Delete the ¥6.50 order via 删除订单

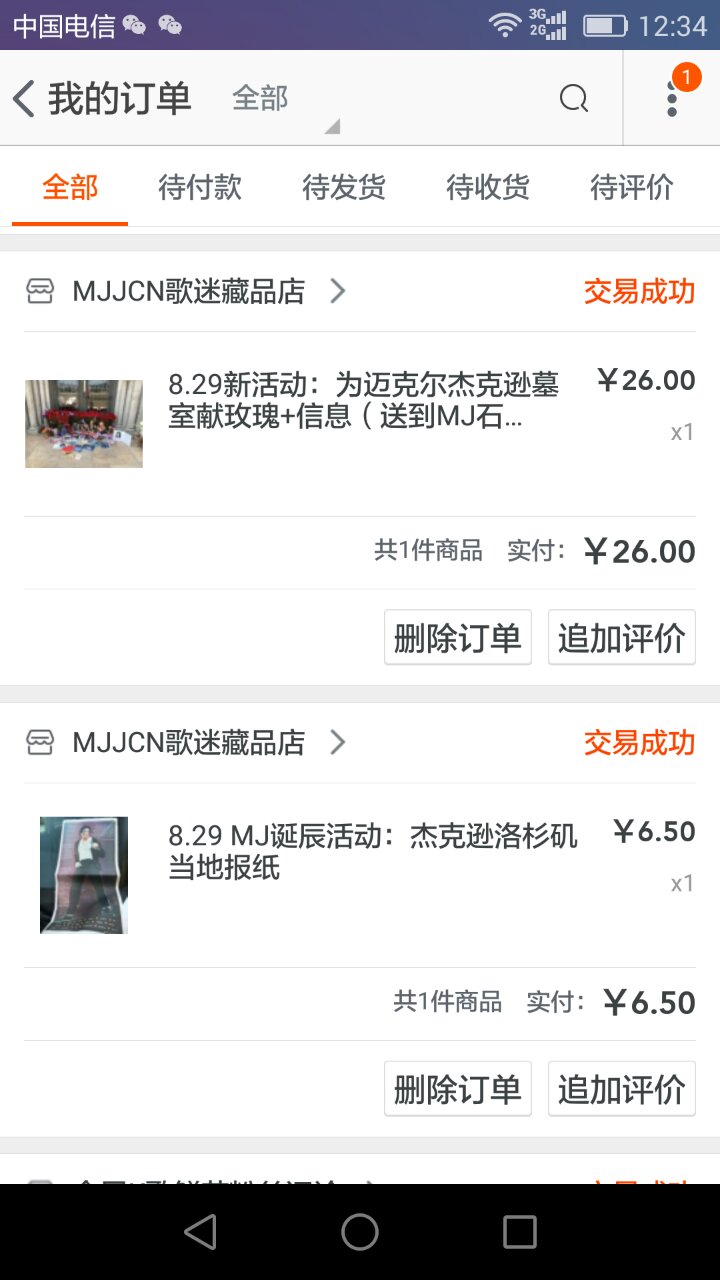pyautogui.click(x=457, y=1089)
